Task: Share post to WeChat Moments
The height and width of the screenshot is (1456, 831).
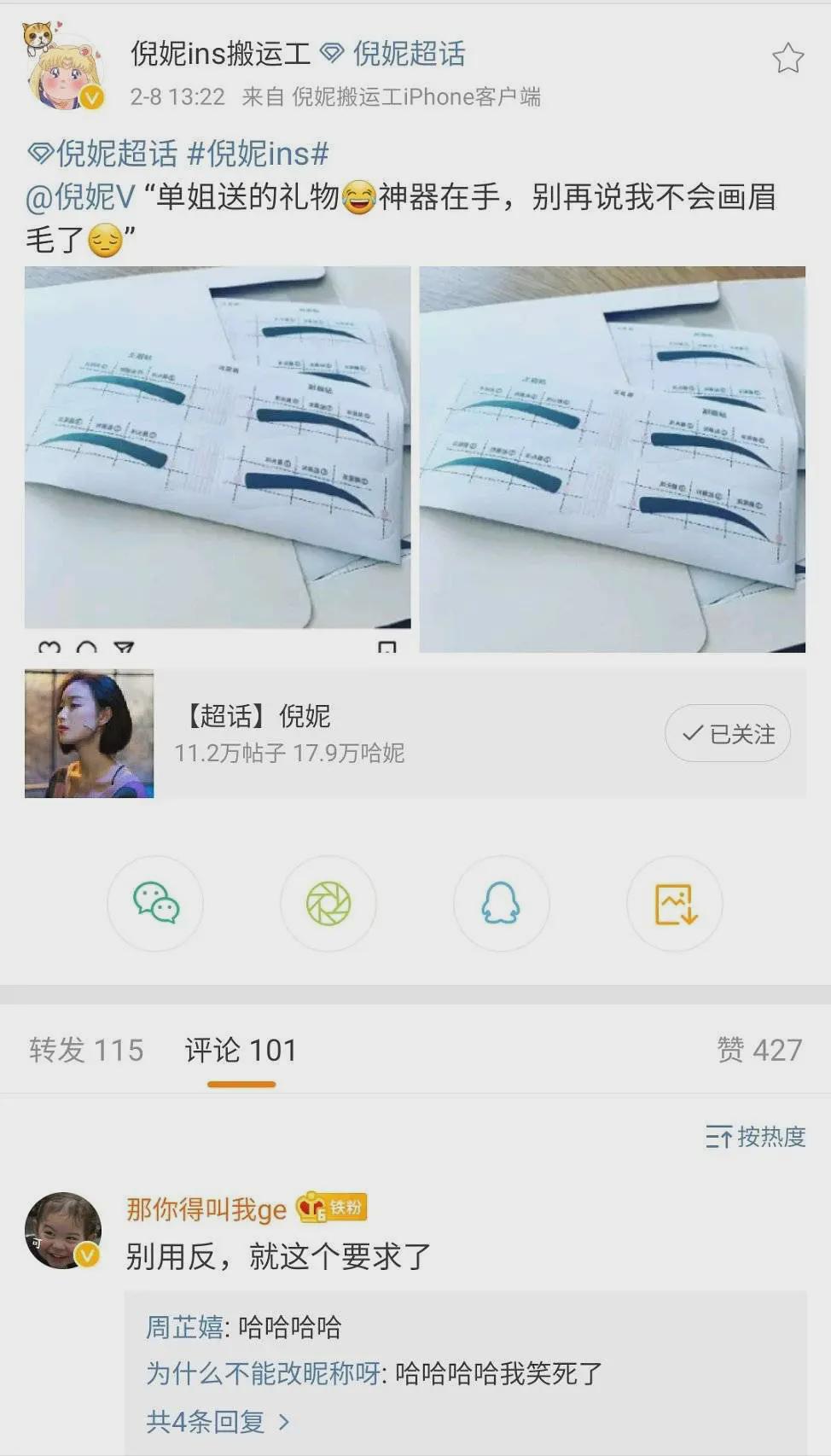Action: (328, 903)
